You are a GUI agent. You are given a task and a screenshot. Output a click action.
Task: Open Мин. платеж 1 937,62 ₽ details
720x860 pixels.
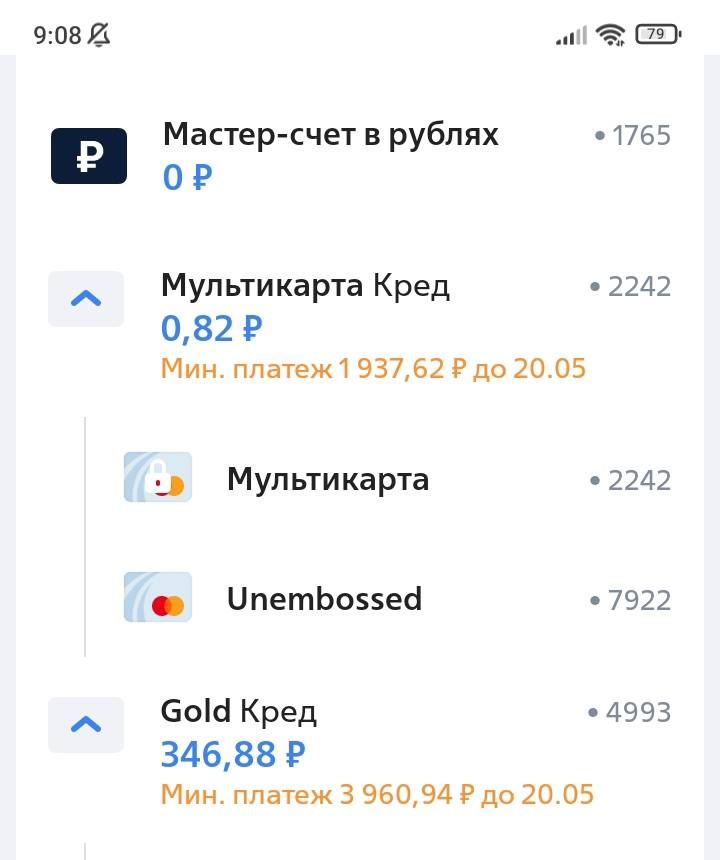point(373,369)
